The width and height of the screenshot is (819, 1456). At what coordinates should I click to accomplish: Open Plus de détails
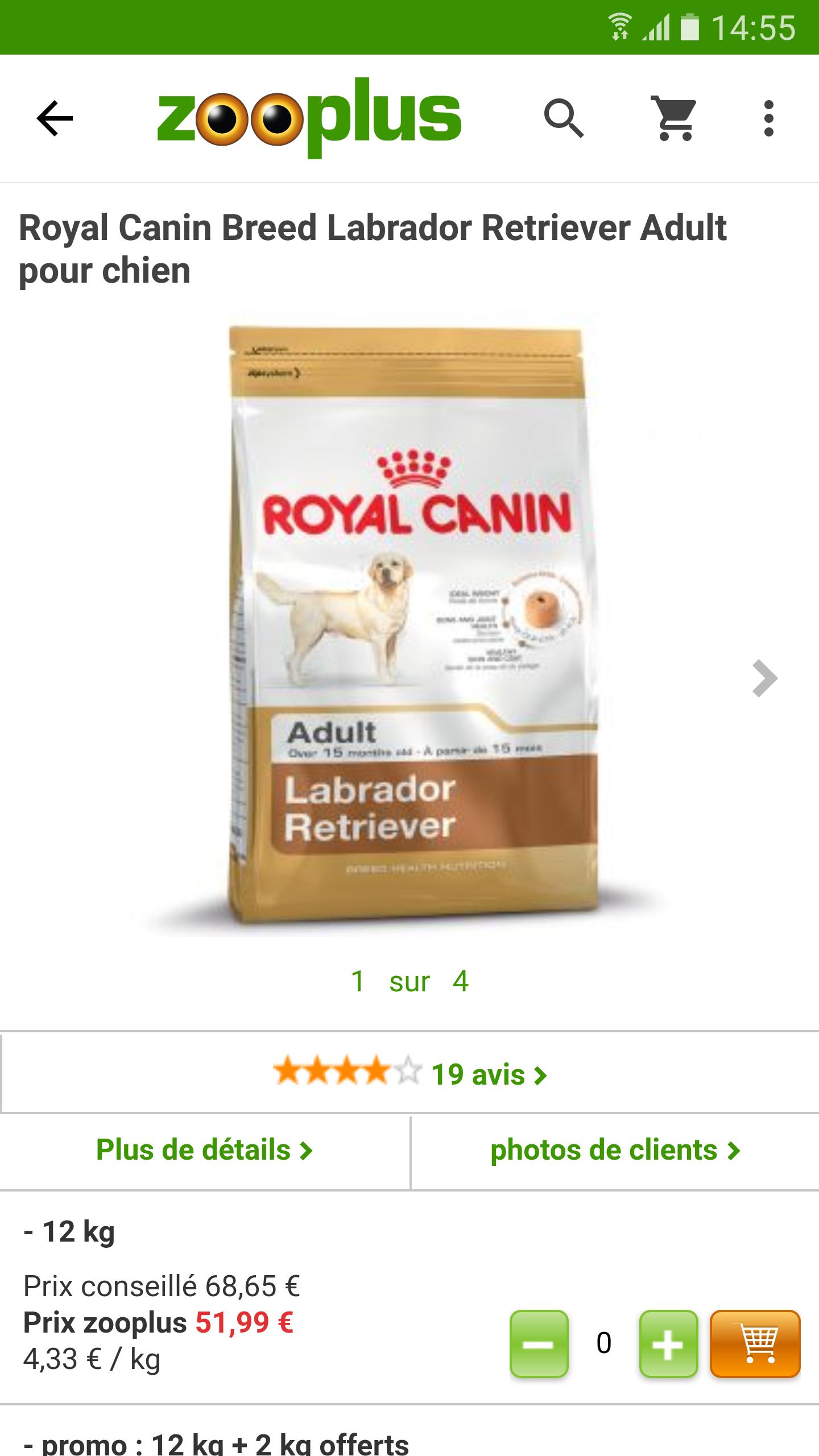(x=205, y=1149)
